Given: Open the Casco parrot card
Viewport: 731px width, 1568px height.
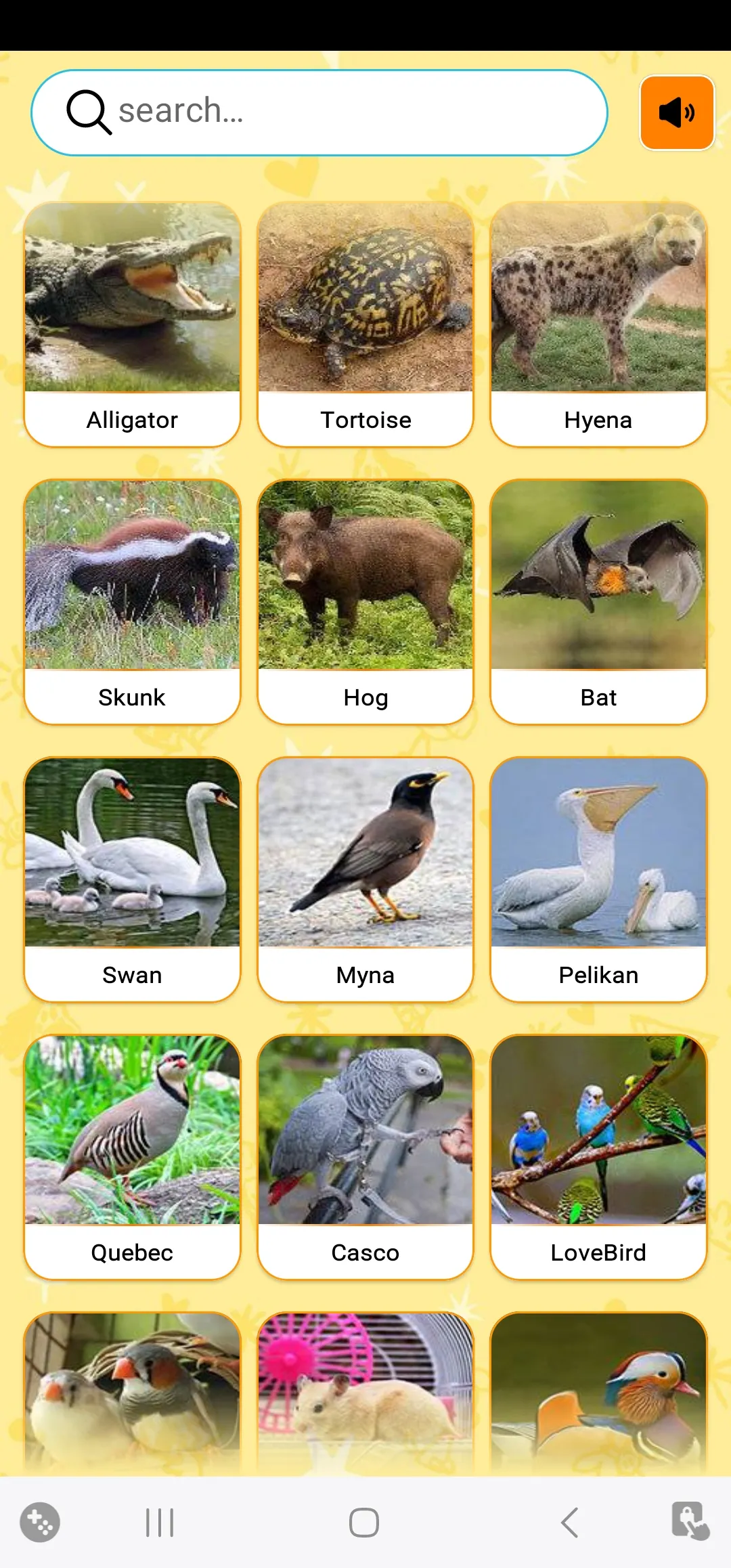Looking at the screenshot, I should tap(365, 1157).
